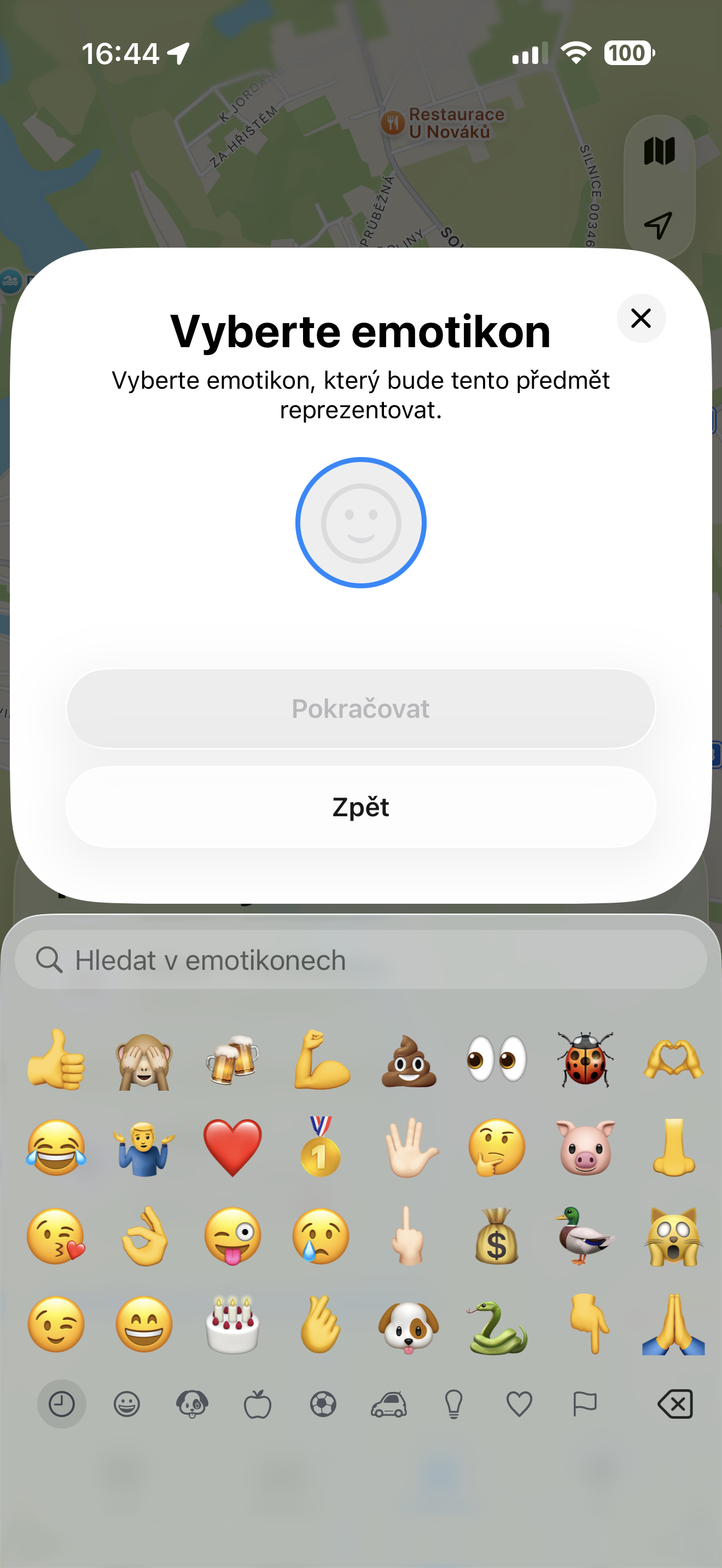Select the birthday cake emoji
This screenshot has height=1568, width=722.
click(232, 1325)
